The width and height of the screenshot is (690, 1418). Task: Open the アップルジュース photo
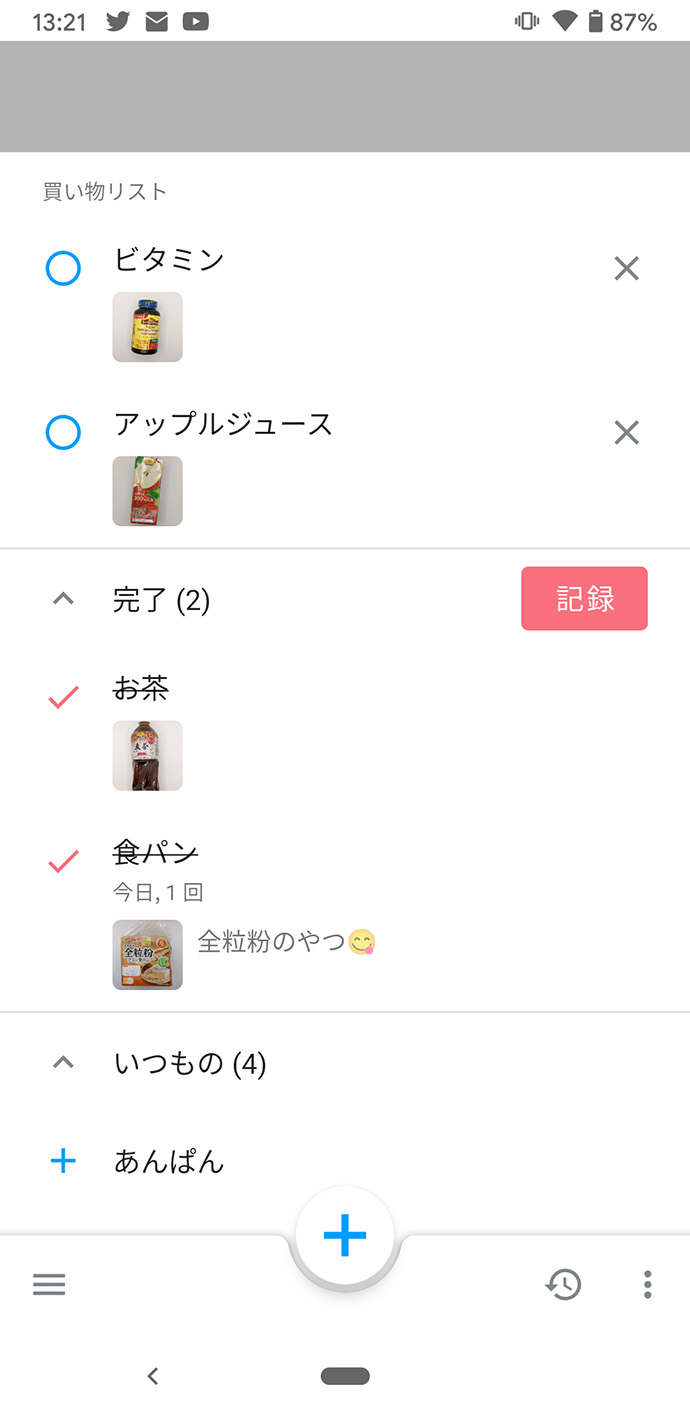[x=147, y=491]
